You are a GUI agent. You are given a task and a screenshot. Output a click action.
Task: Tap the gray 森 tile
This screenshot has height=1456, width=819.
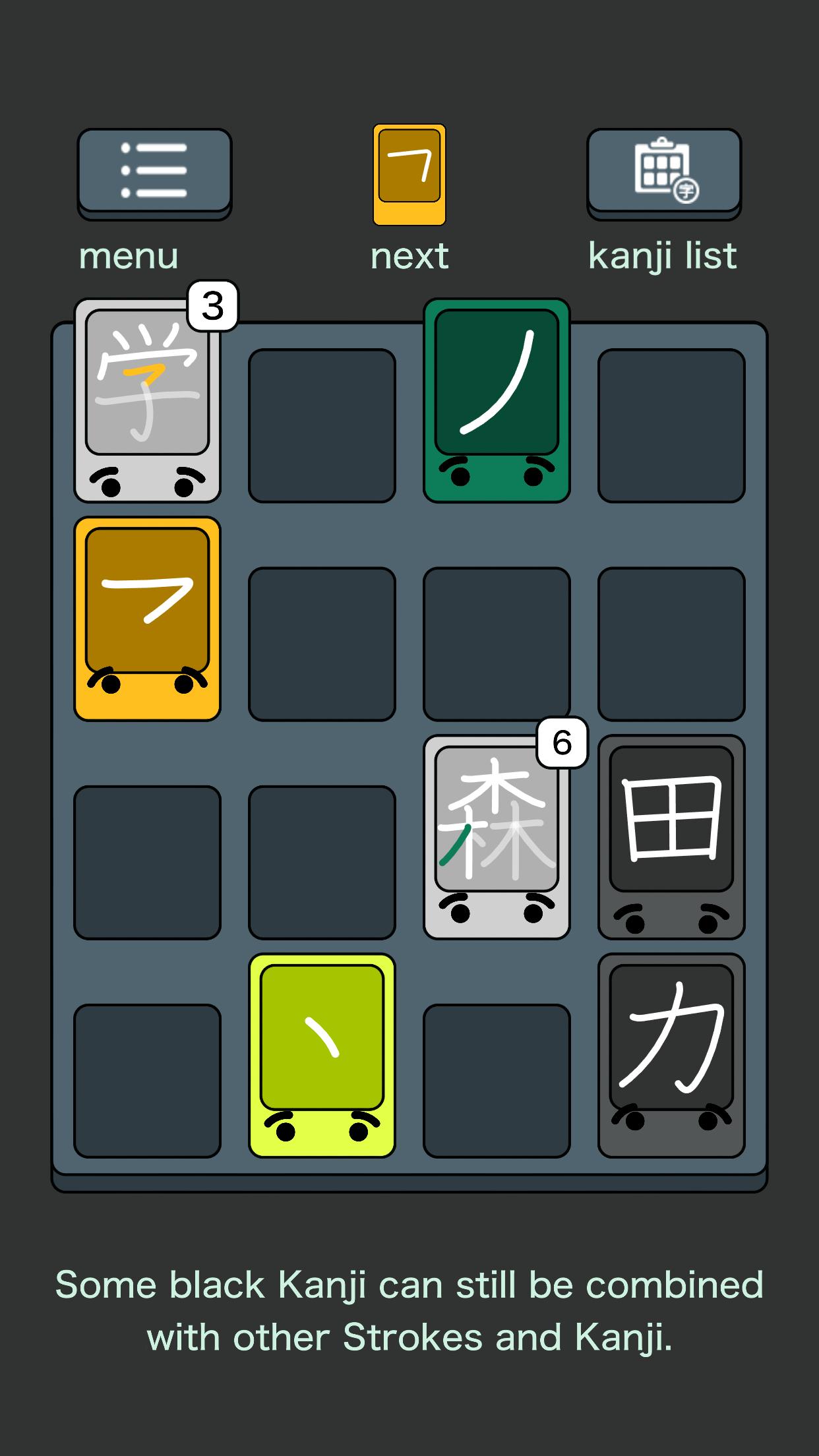[497, 837]
